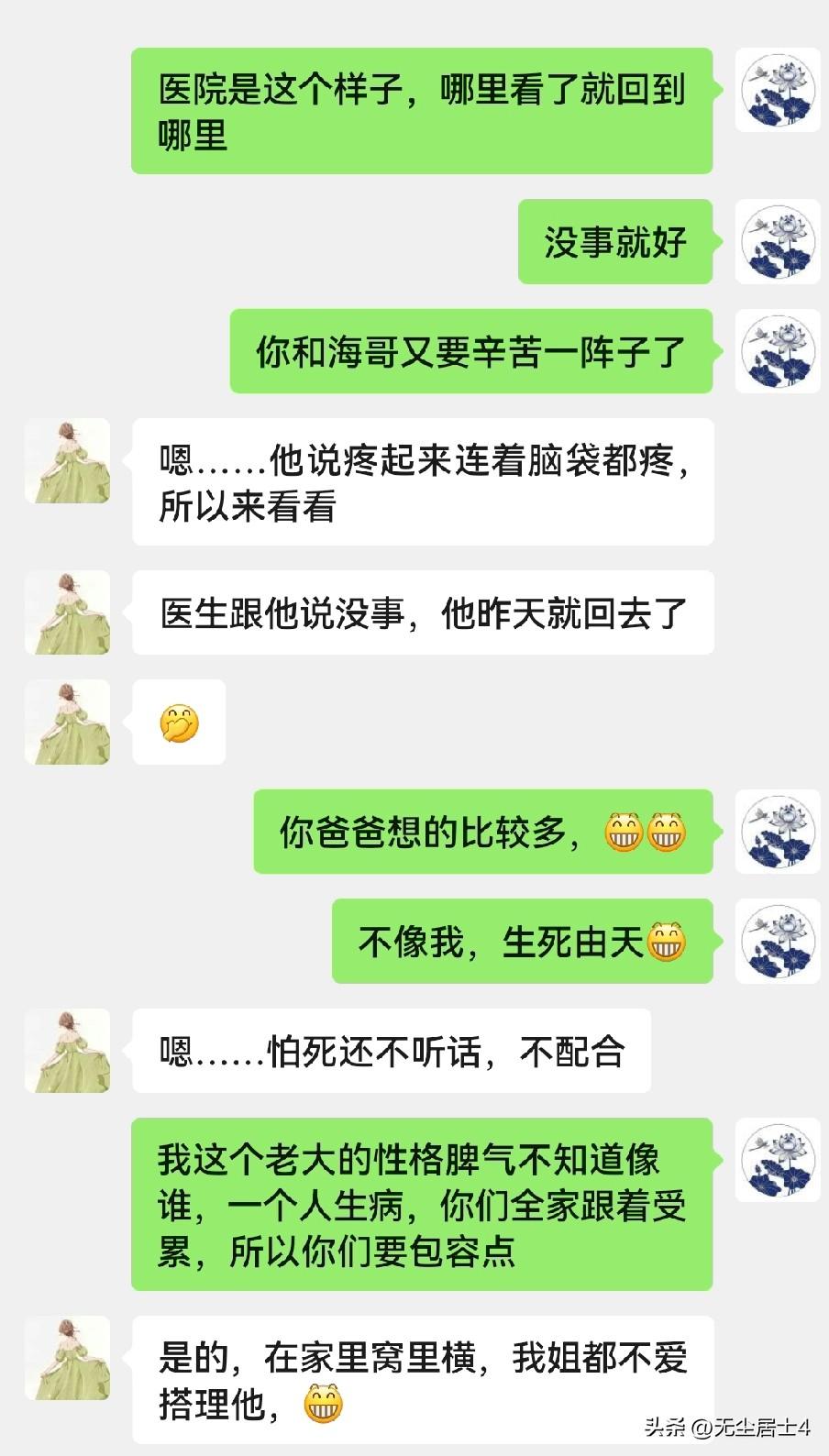Screen dimensions: 829x1456
Task: Click the contact avatar next to the emoji-only message
Action: tap(70, 722)
